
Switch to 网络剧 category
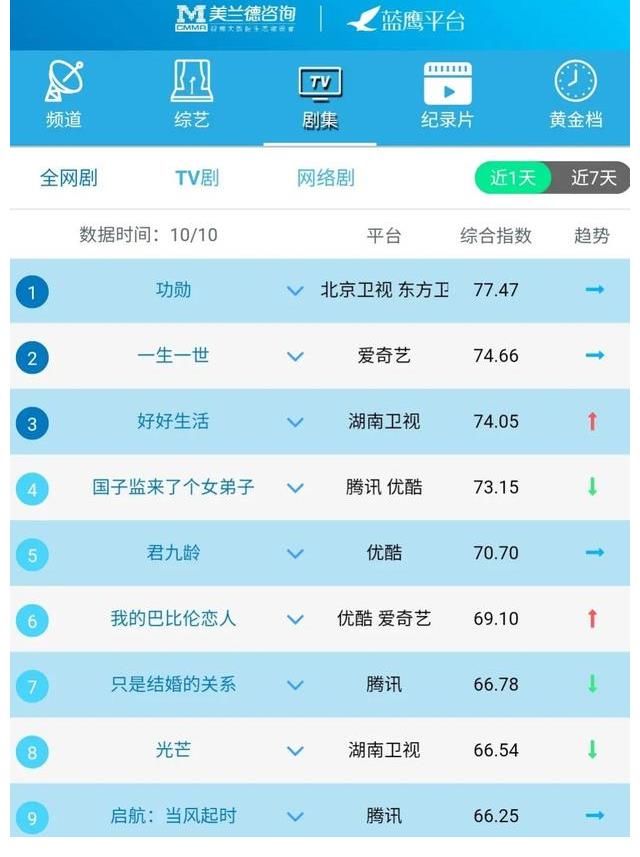click(x=325, y=178)
